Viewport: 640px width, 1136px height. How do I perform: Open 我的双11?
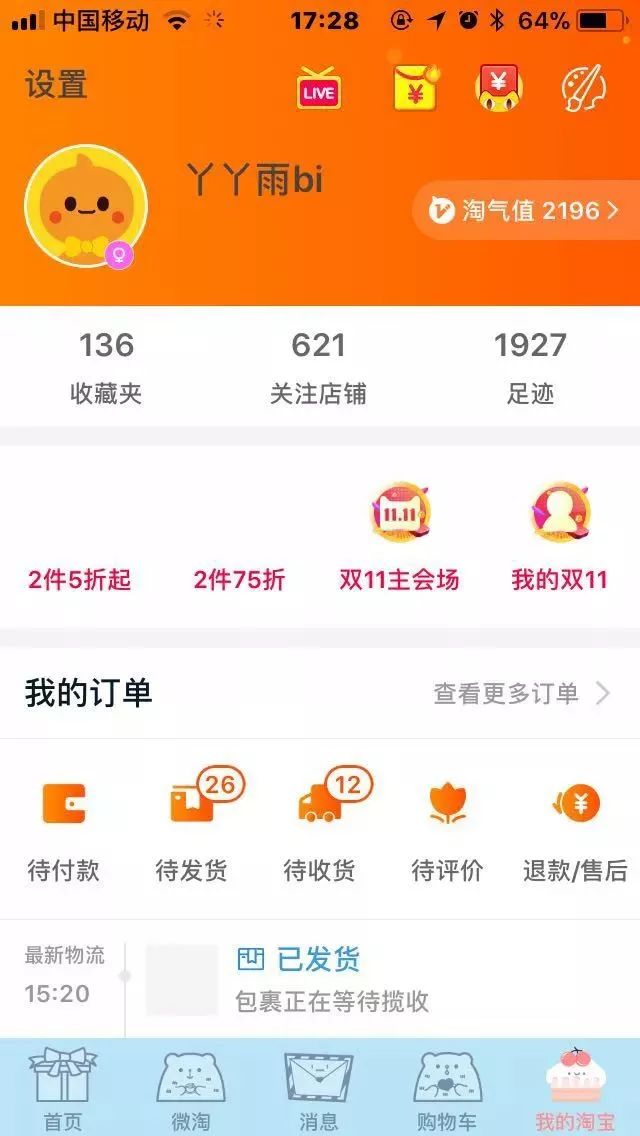pyautogui.click(x=560, y=538)
